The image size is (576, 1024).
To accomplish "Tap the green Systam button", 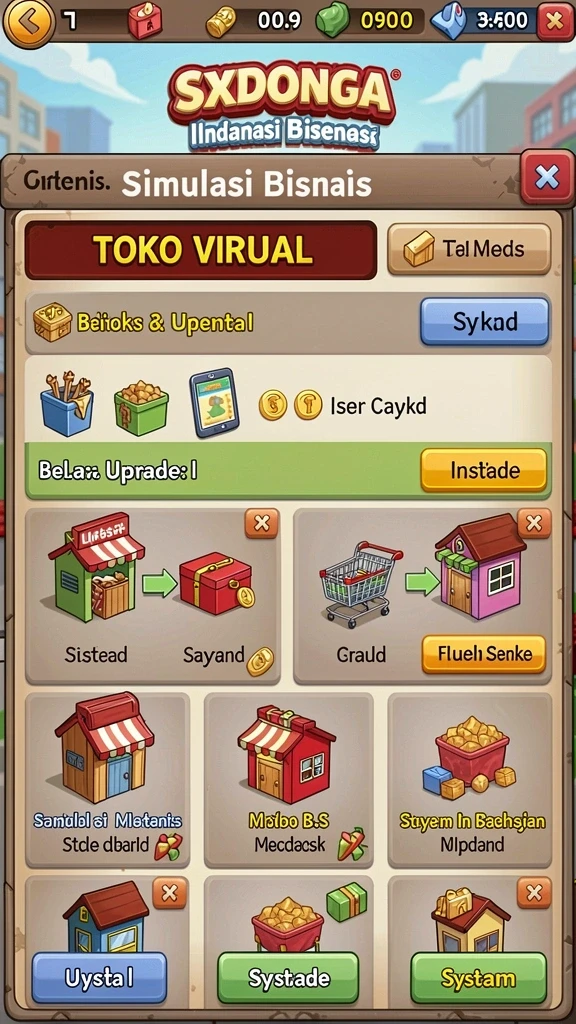I will (x=478, y=978).
